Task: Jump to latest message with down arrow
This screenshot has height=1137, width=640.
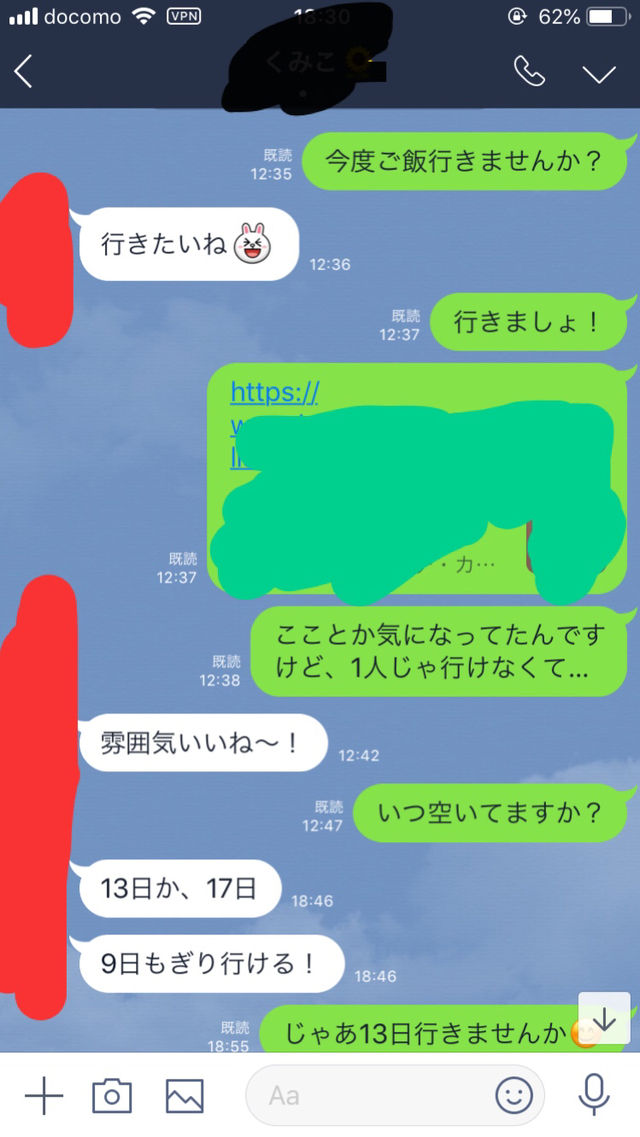Action: 604,1018
